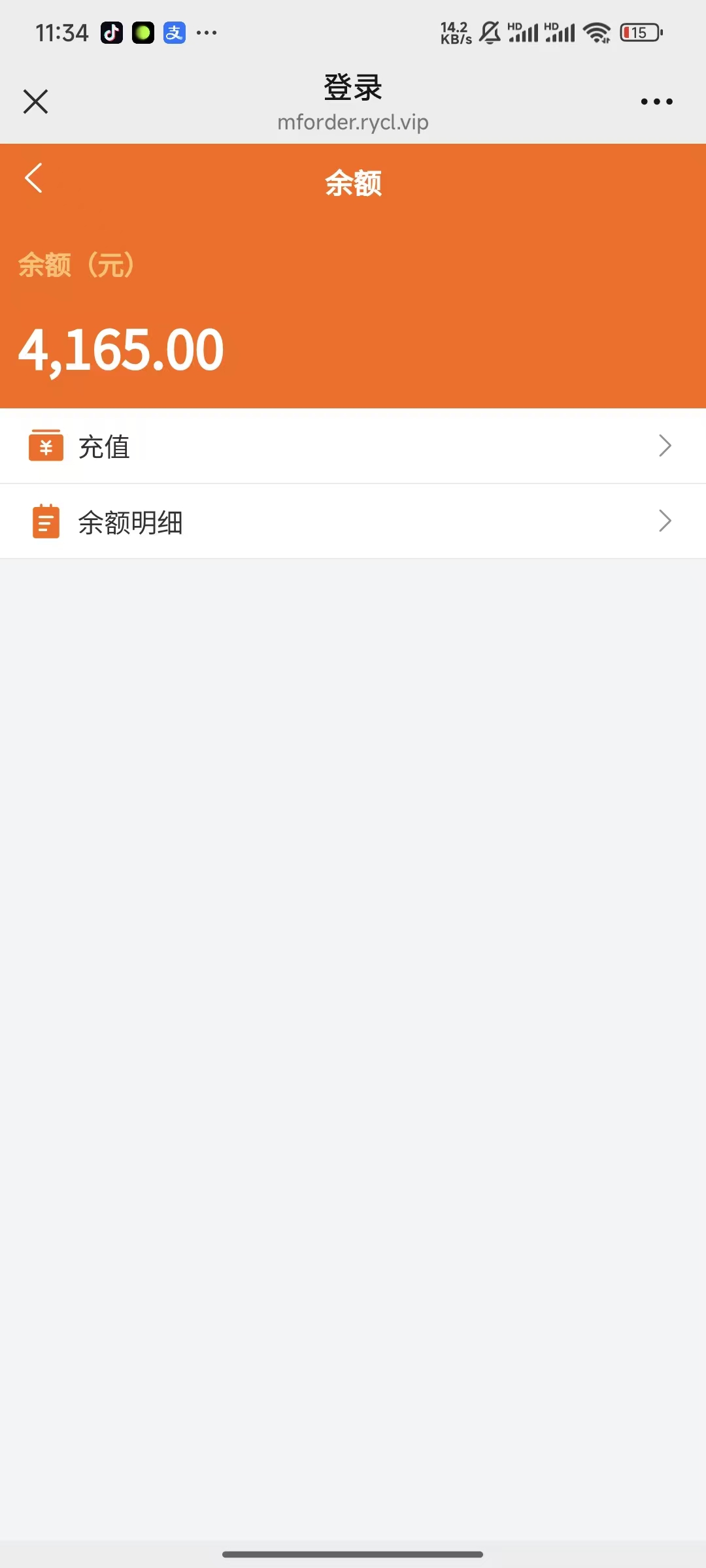Open the 充值 recharge row
The width and height of the screenshot is (706, 1568).
click(x=353, y=446)
